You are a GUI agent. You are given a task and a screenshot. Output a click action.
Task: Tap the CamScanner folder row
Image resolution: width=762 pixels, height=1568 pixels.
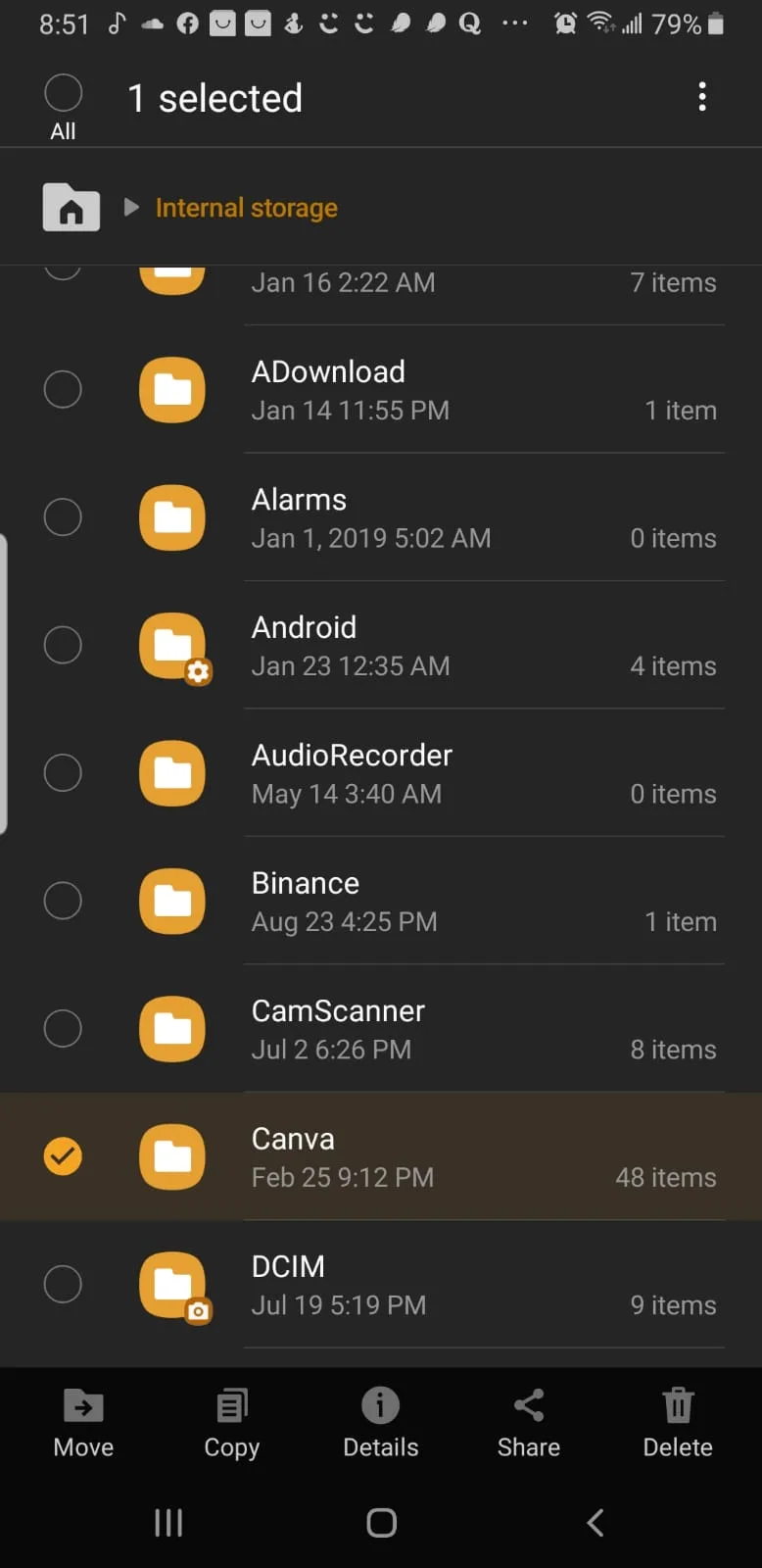point(381,1028)
